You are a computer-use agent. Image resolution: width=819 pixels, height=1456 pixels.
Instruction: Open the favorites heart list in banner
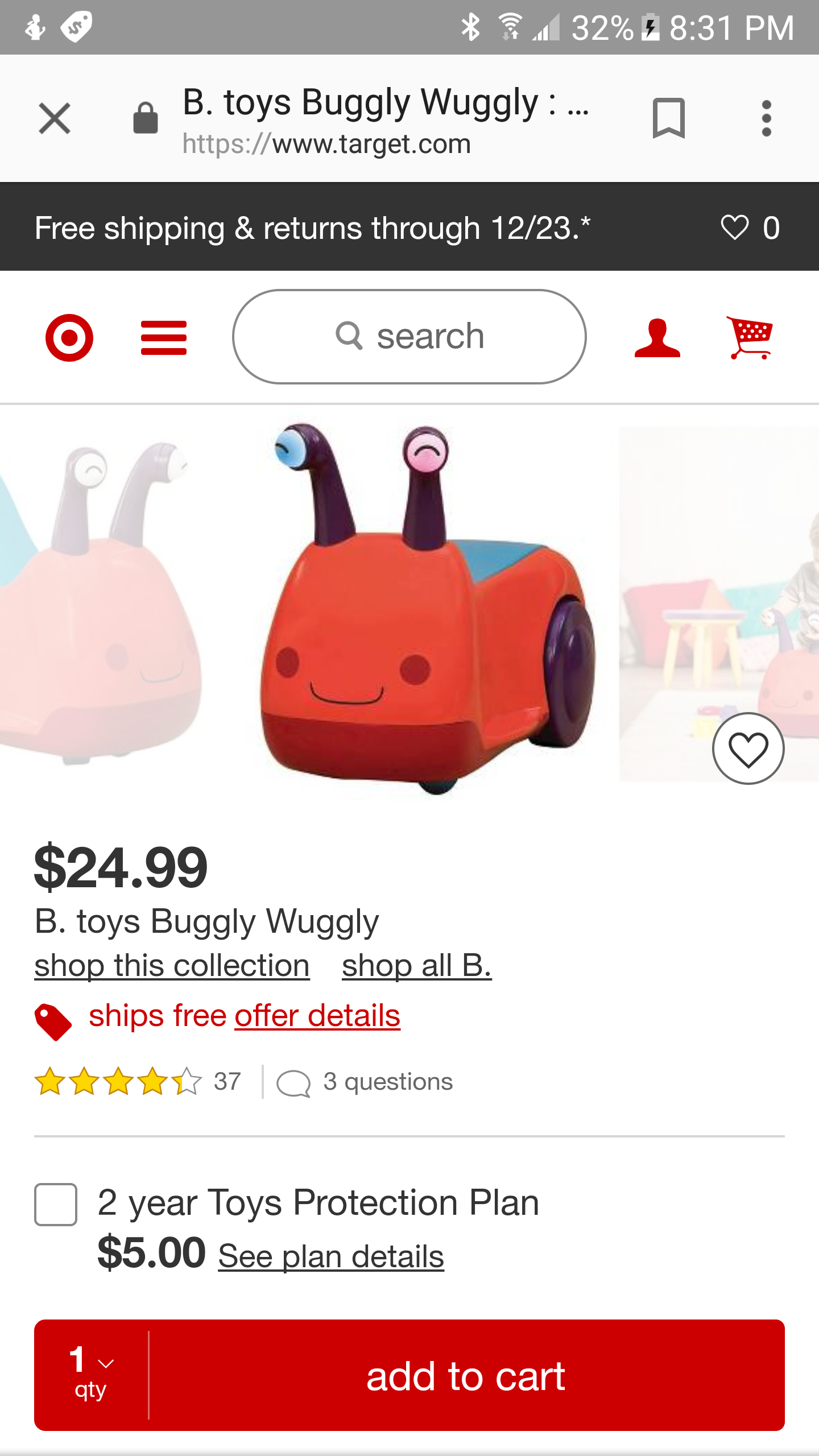750,227
